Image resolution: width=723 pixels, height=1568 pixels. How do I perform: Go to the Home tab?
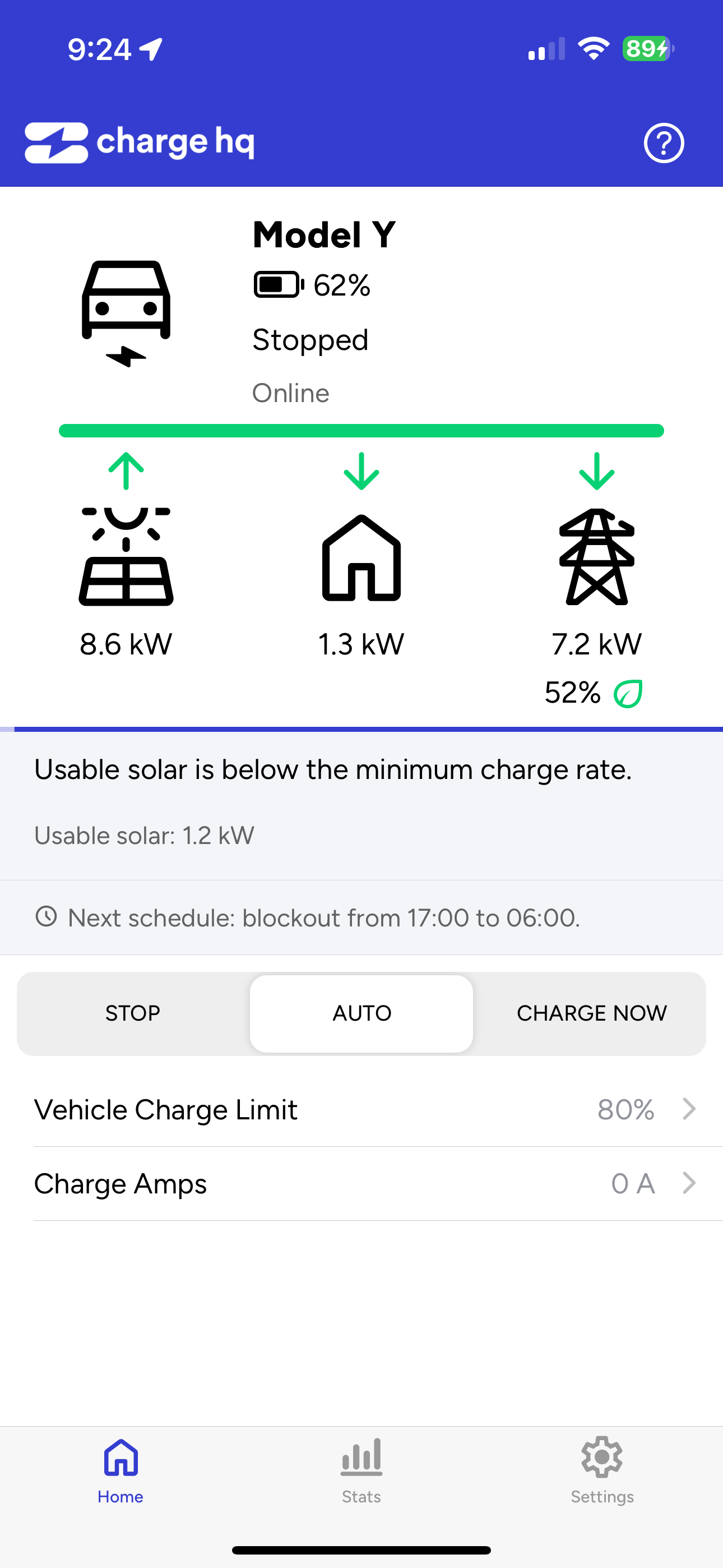tap(121, 1470)
